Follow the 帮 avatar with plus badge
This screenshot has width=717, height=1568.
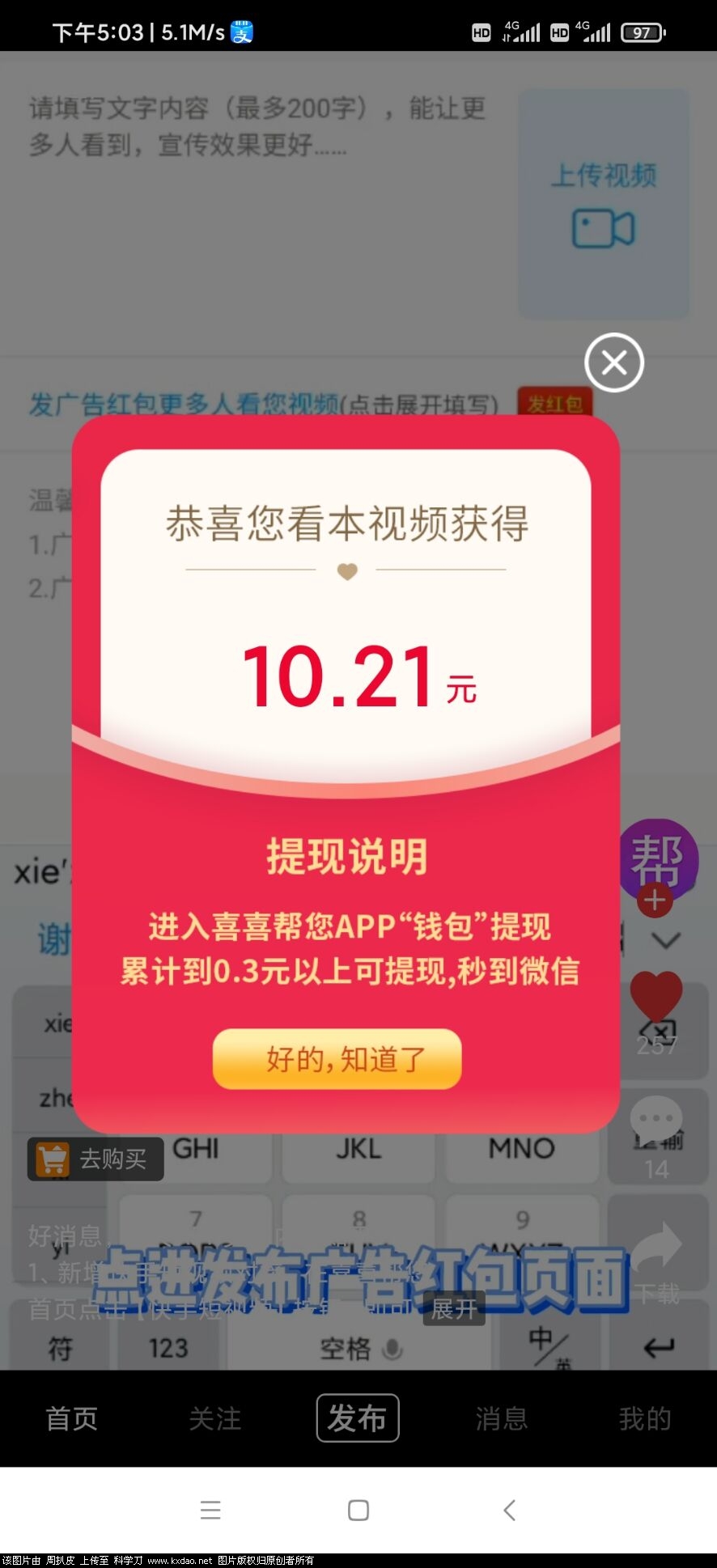point(655,901)
